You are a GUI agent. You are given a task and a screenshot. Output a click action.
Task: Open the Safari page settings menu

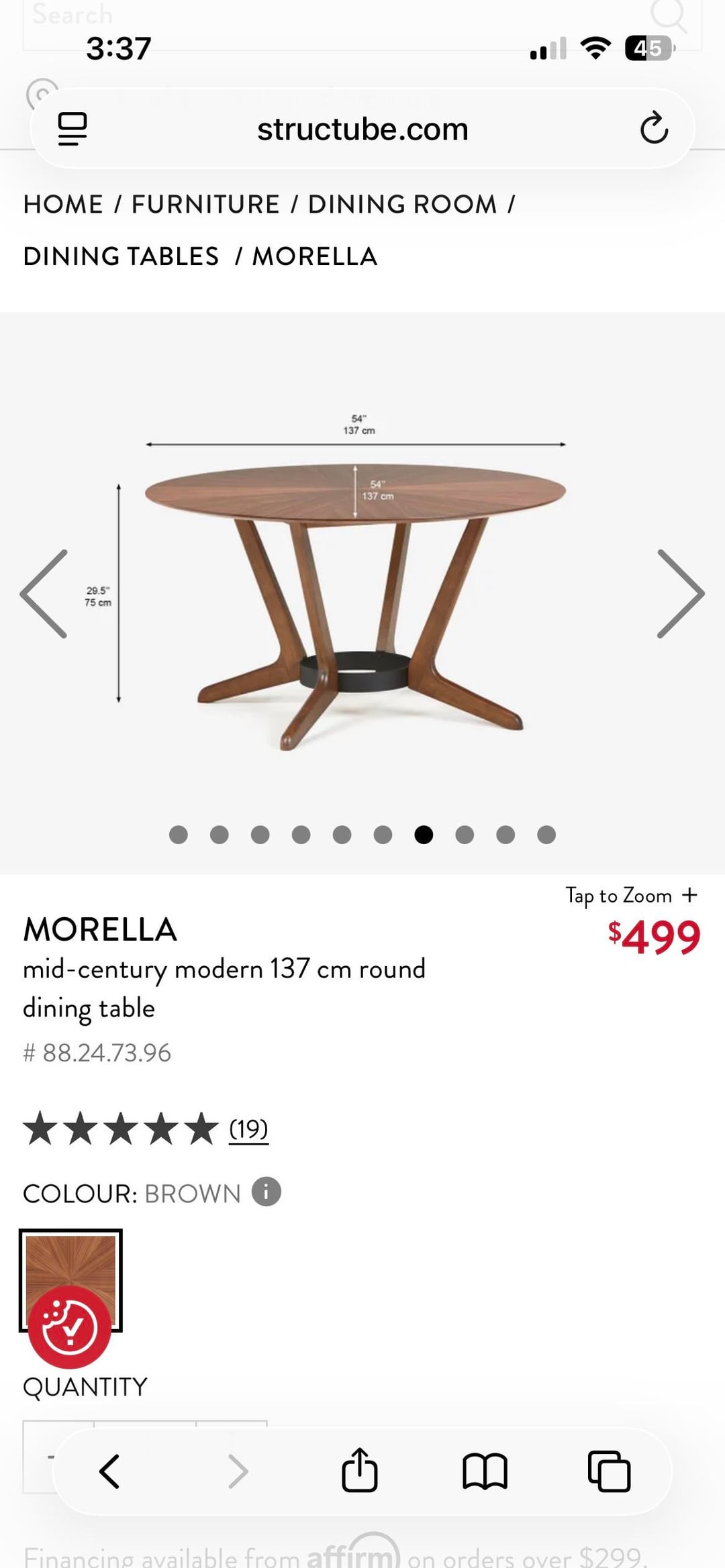72,129
